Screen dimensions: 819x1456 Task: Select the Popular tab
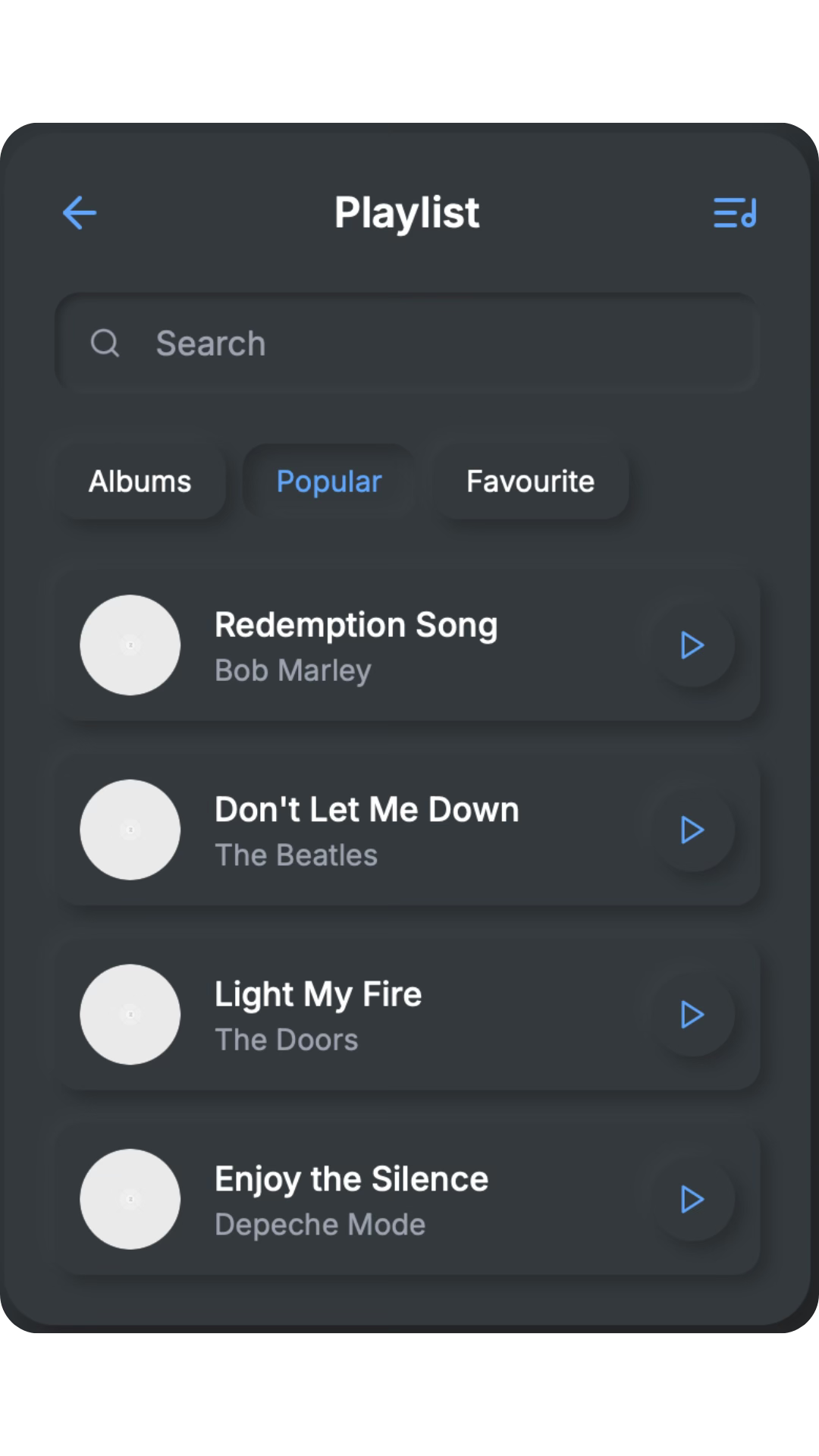point(329,482)
